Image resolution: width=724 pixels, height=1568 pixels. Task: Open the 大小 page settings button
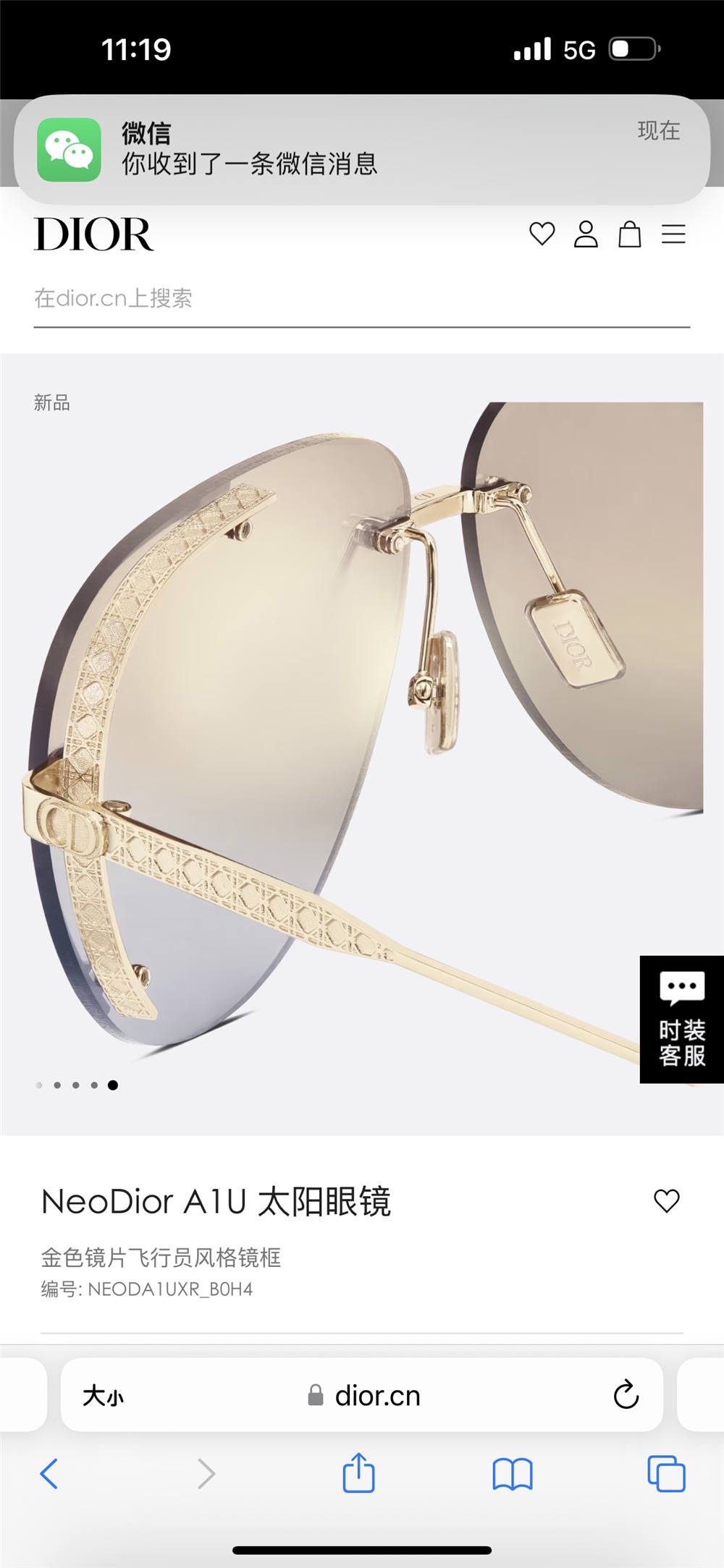click(103, 1395)
